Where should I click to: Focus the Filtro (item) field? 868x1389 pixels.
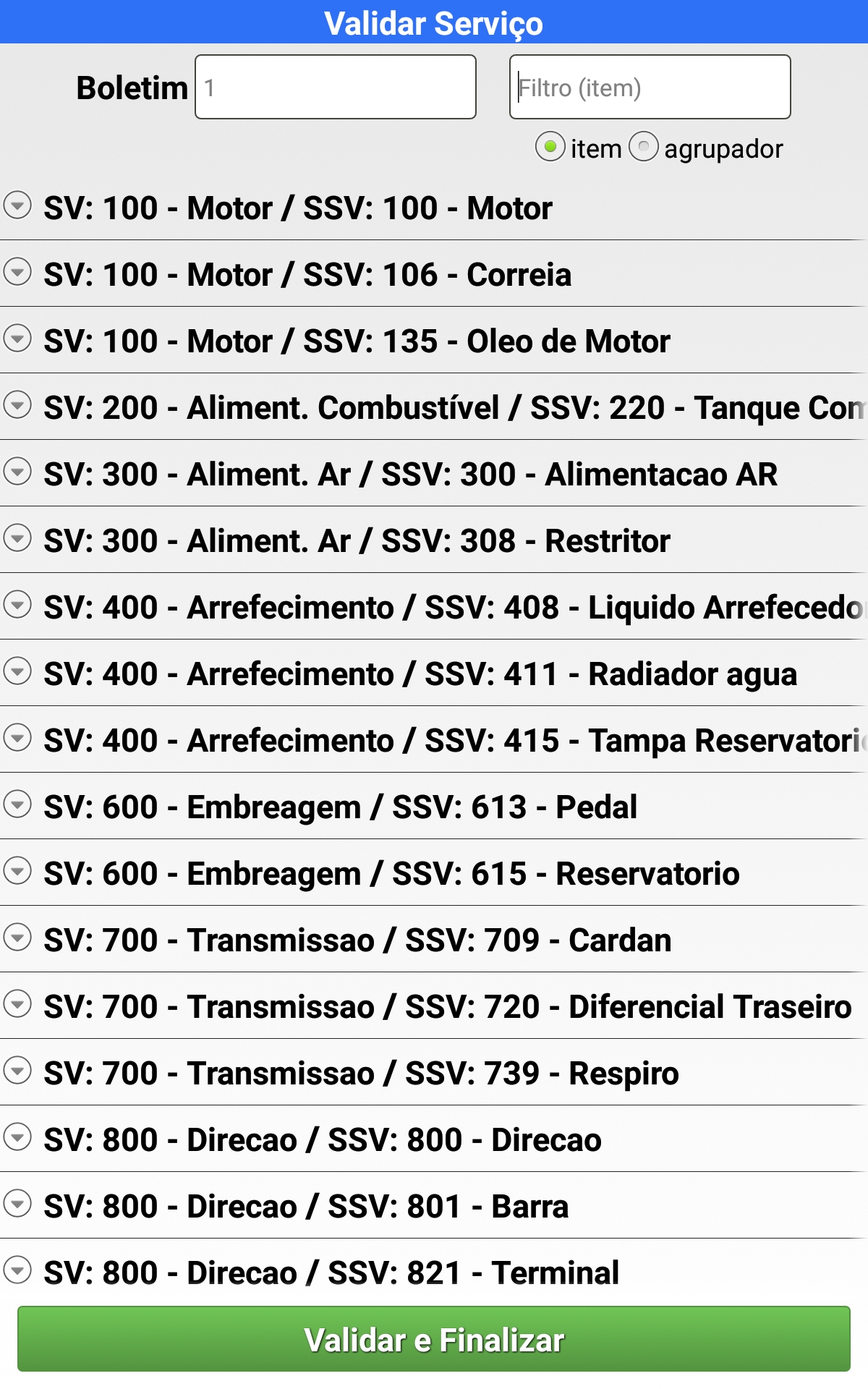click(x=649, y=88)
